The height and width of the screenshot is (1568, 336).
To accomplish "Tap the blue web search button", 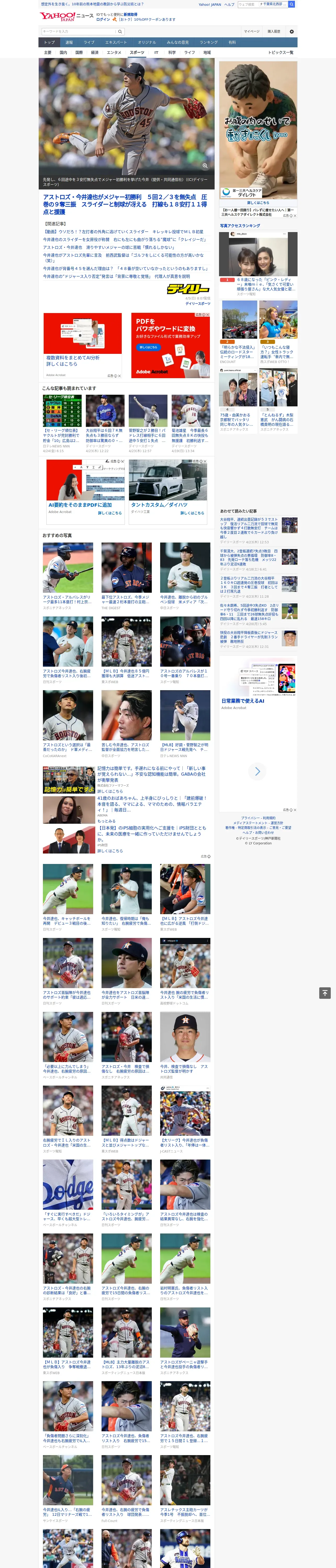I will (x=292, y=4).
